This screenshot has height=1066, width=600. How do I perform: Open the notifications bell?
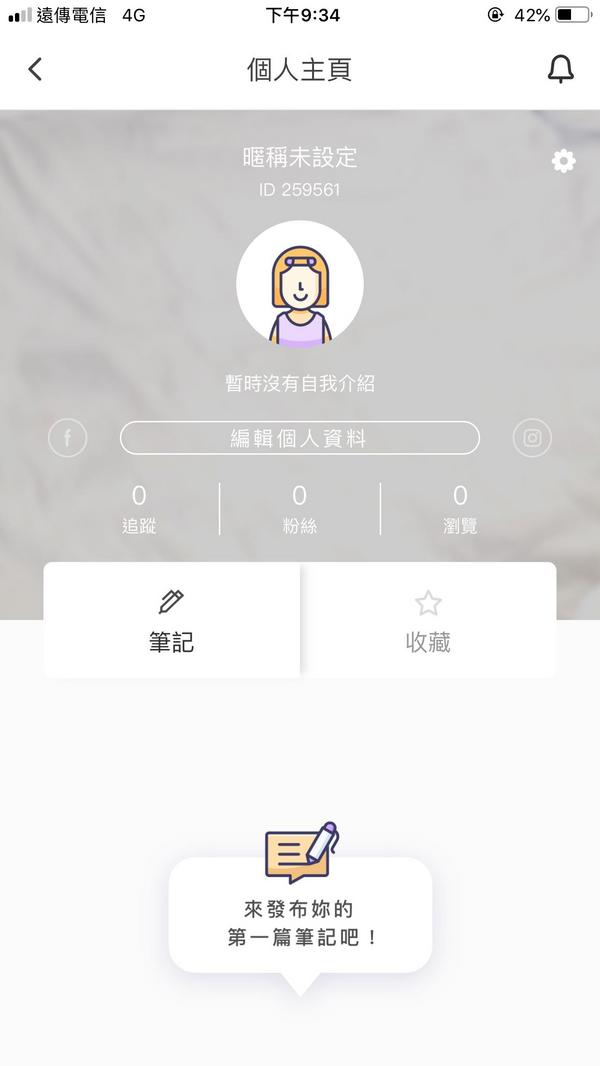561,69
